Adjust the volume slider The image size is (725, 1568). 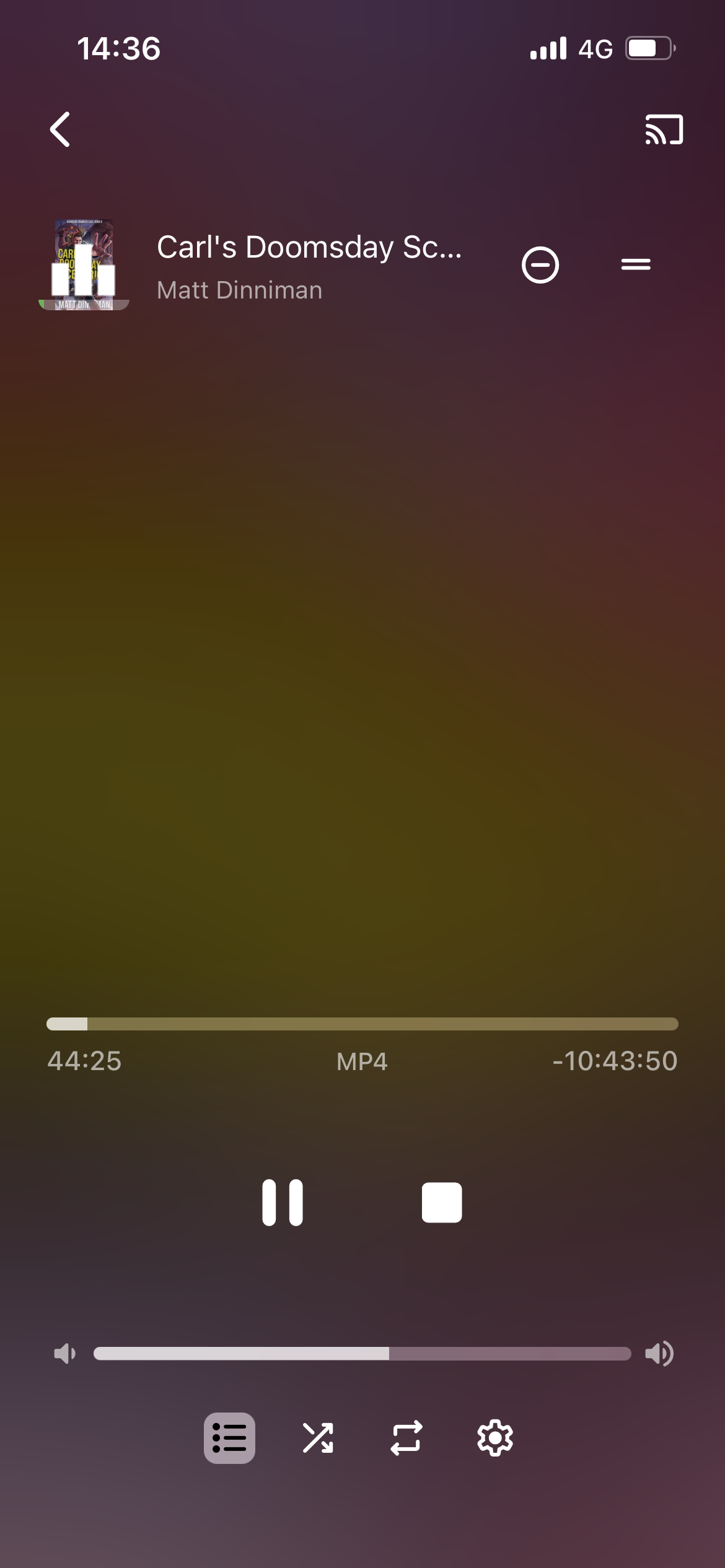(x=362, y=1354)
